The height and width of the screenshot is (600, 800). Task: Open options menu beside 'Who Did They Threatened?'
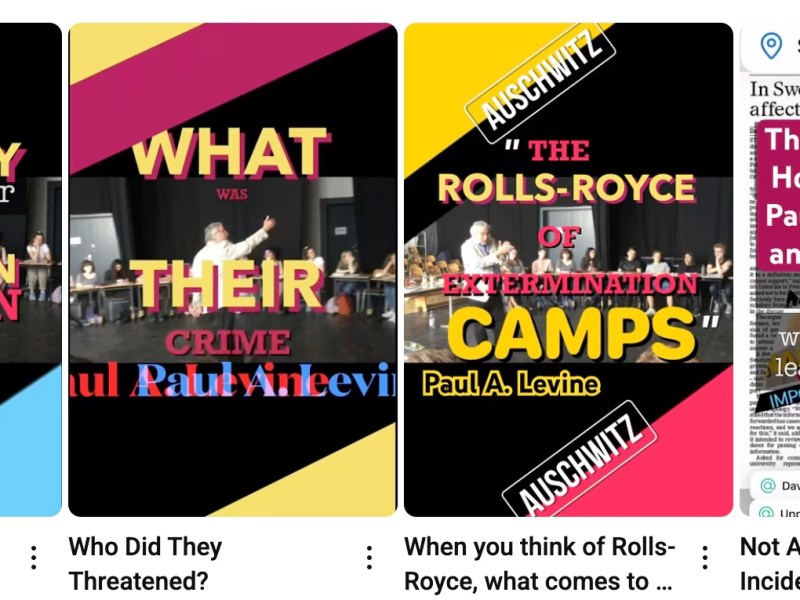(x=34, y=558)
